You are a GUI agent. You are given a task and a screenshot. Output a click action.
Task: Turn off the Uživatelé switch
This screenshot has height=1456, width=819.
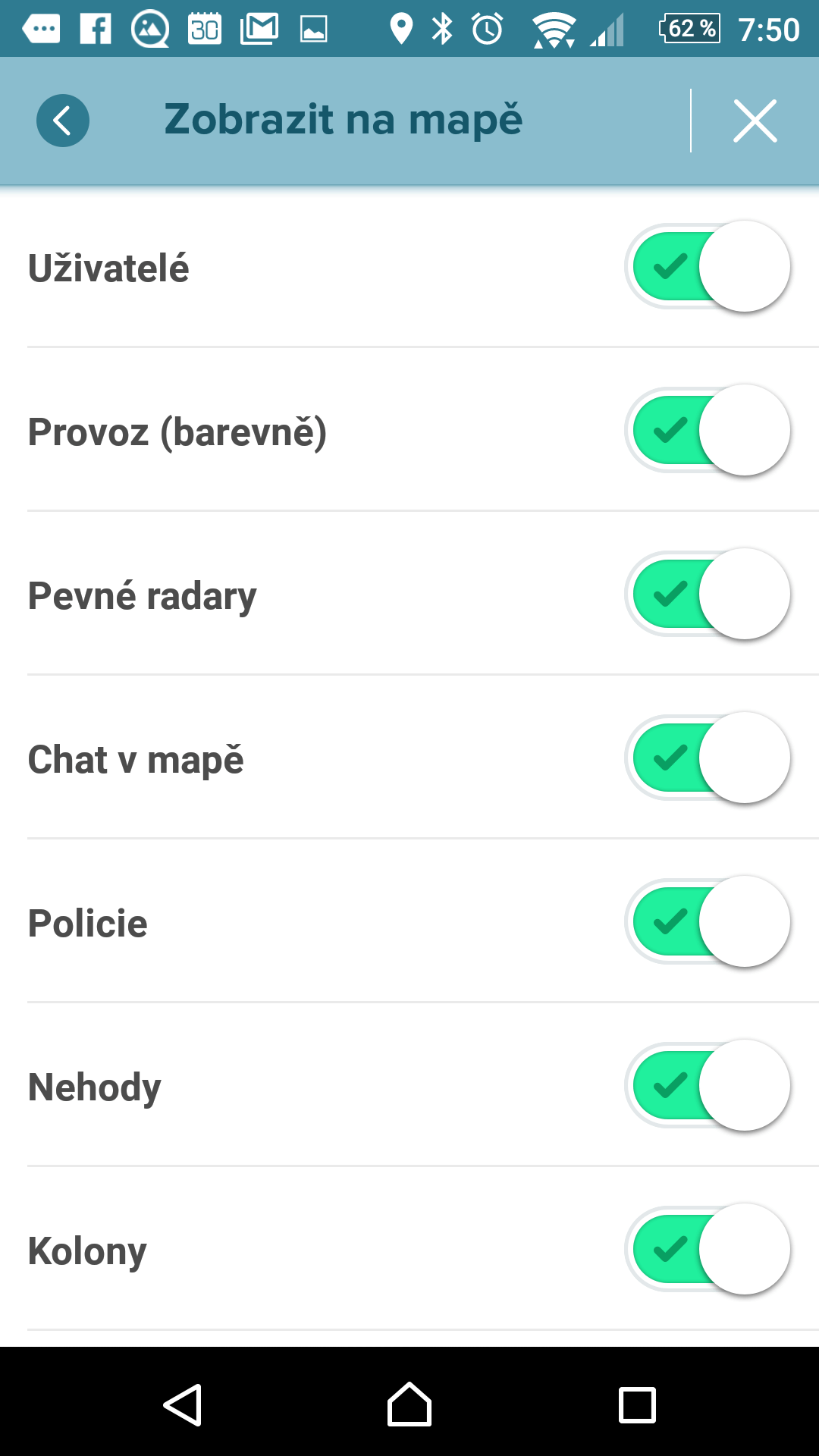pyautogui.click(x=708, y=266)
